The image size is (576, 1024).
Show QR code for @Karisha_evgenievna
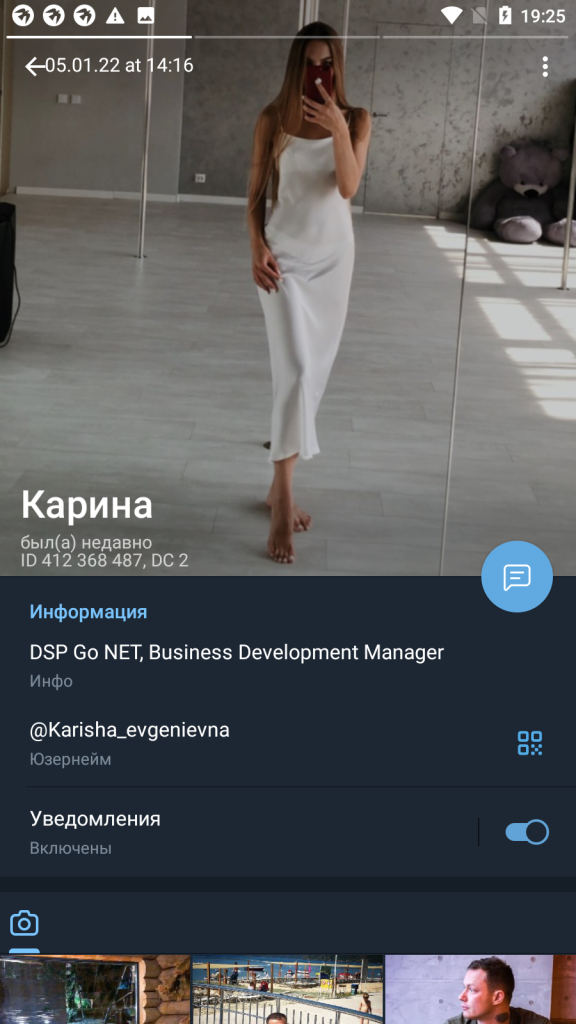point(530,743)
